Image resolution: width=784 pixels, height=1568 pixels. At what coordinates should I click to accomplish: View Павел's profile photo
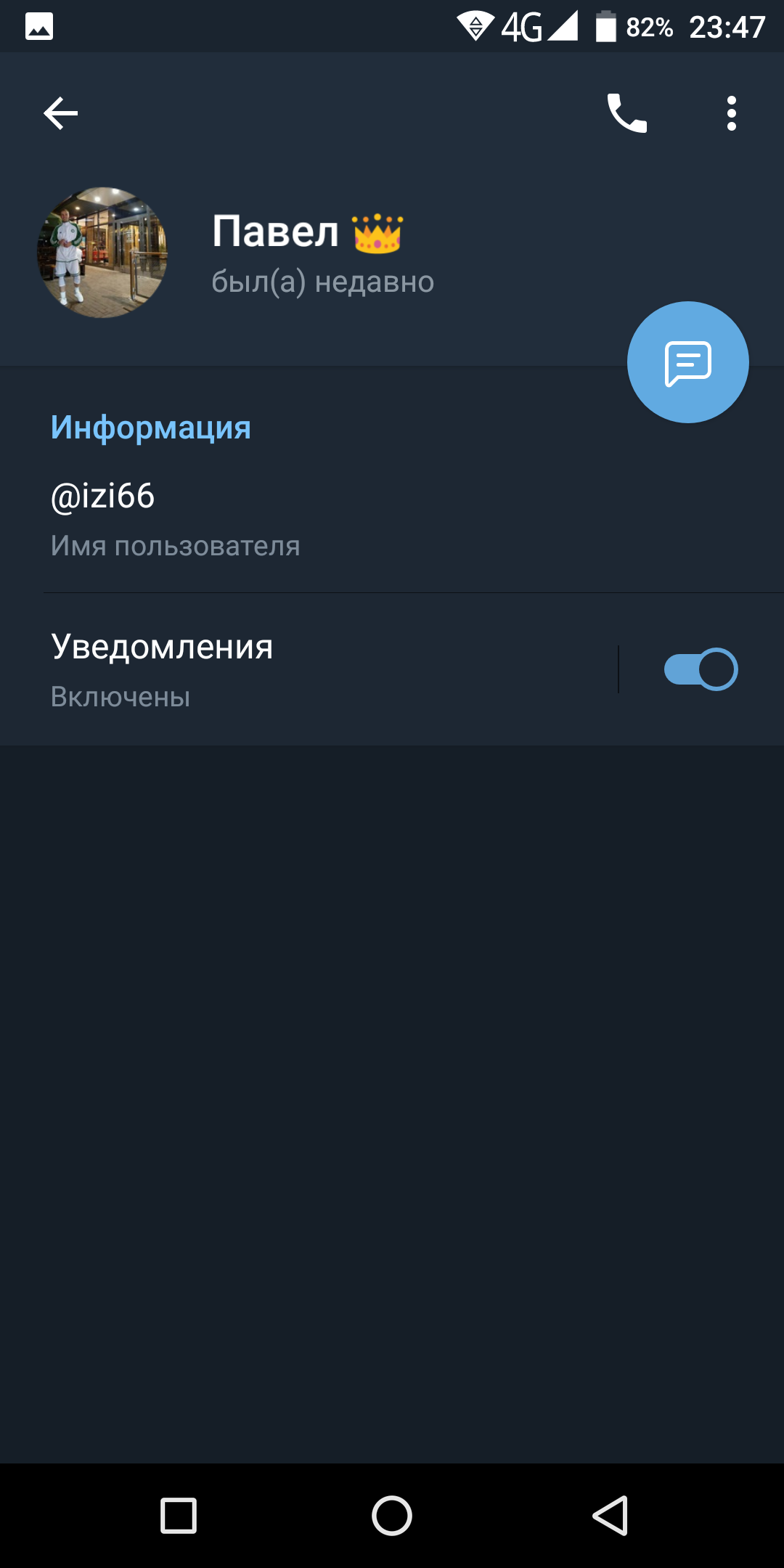coord(102,253)
